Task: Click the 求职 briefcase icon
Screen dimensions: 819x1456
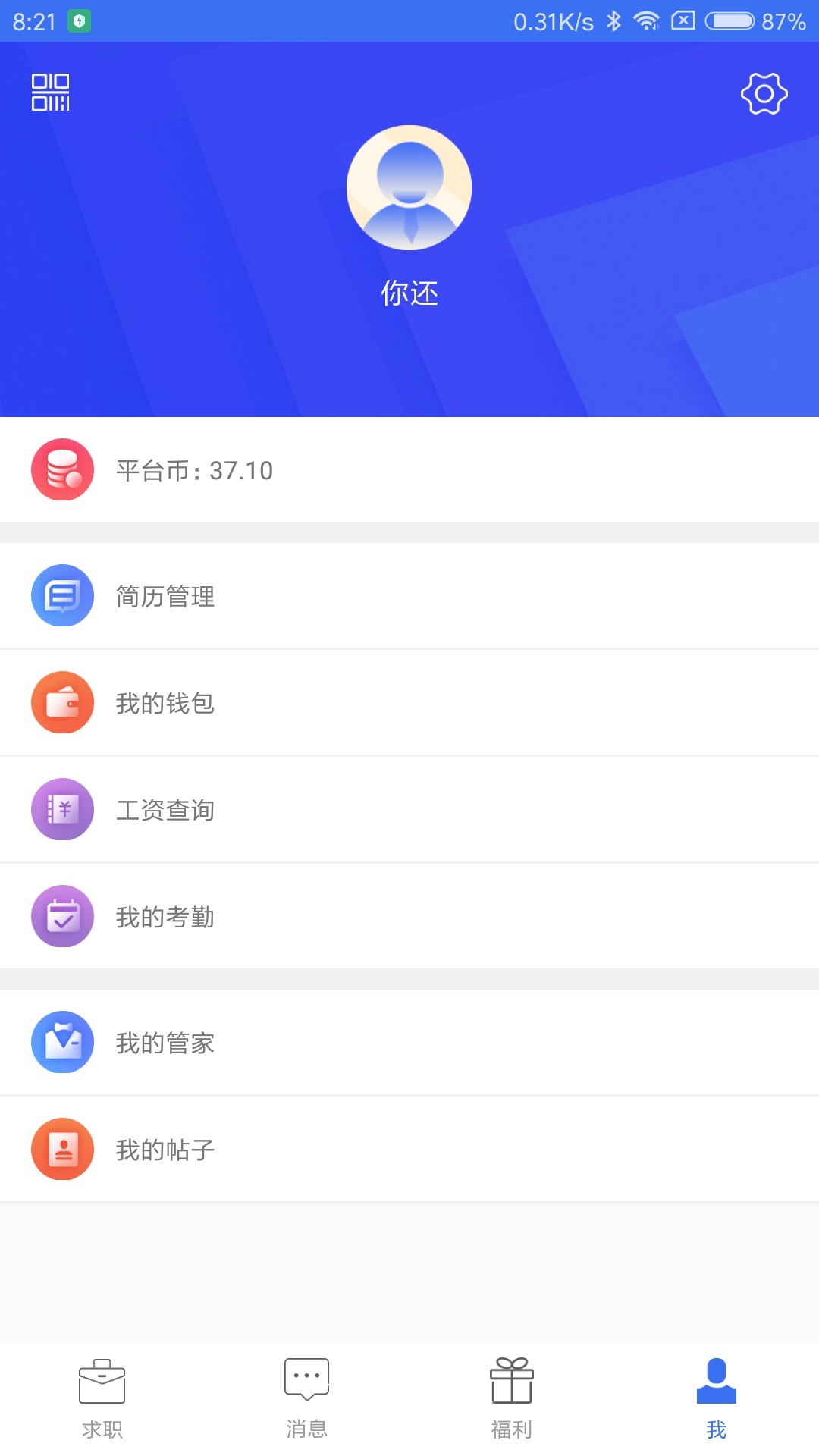Action: (x=101, y=1382)
